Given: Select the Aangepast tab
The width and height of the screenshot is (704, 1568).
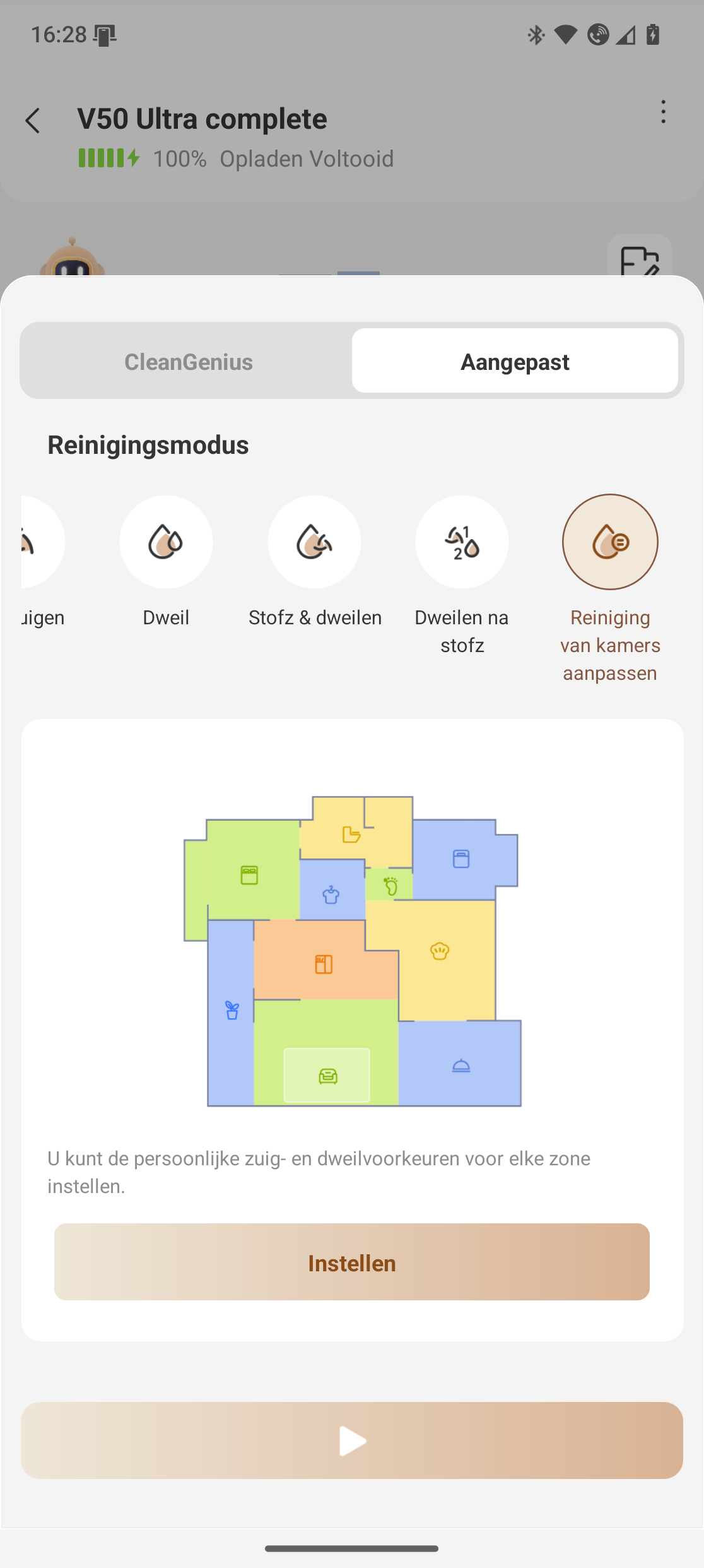Looking at the screenshot, I should (515, 362).
